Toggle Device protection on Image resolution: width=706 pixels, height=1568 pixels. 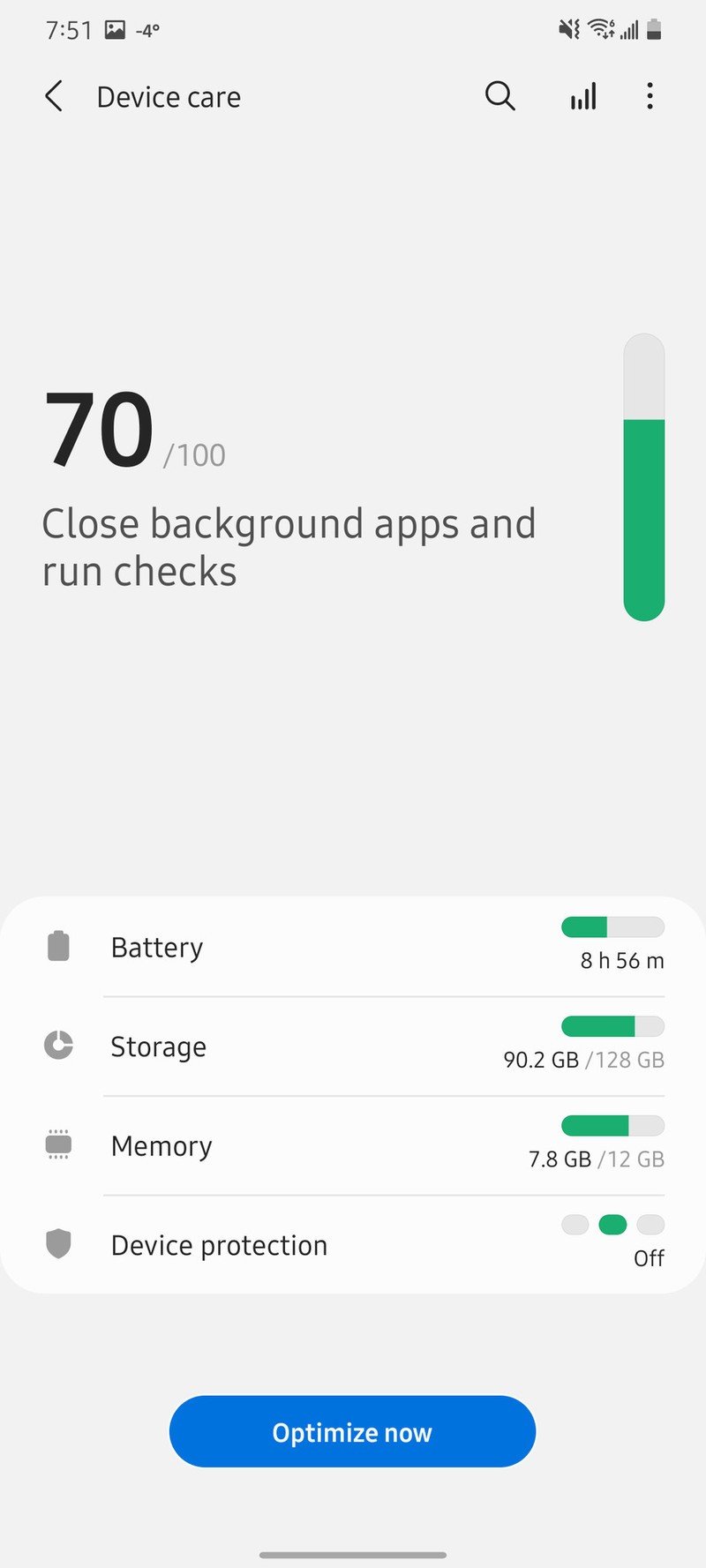(x=612, y=1225)
